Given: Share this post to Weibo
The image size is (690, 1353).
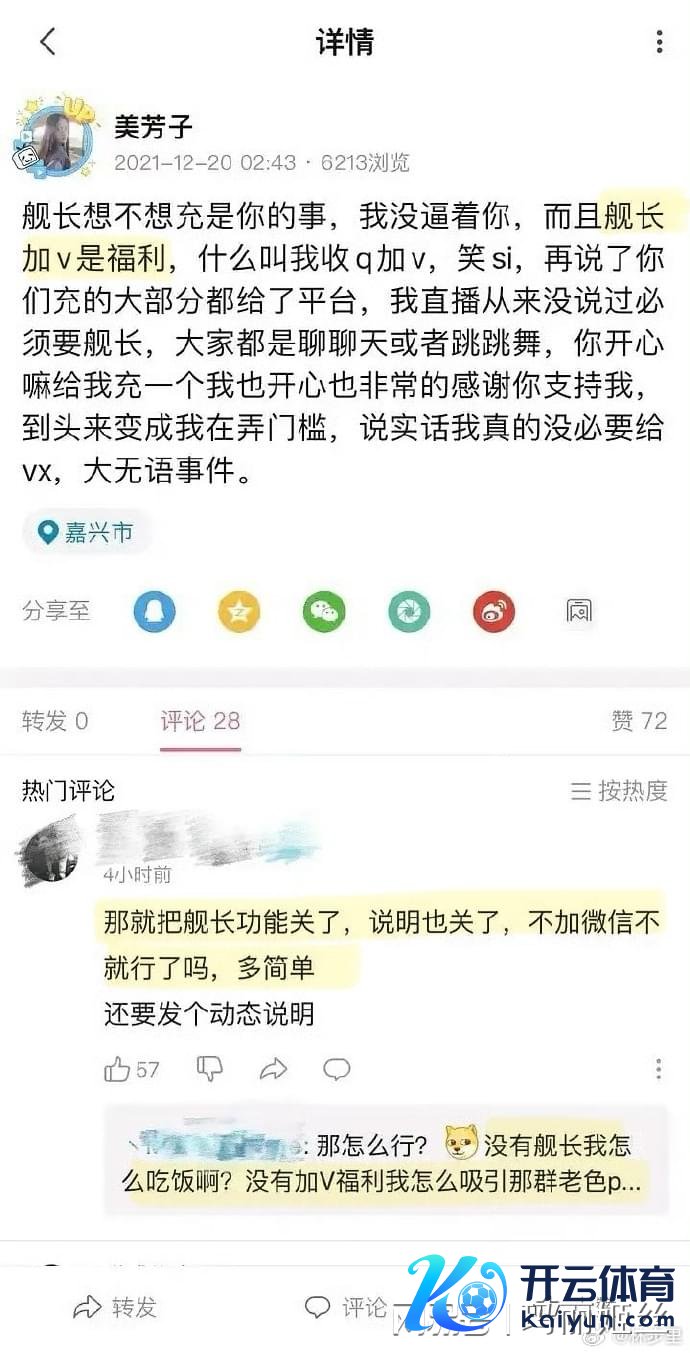Looking at the screenshot, I should [494, 611].
